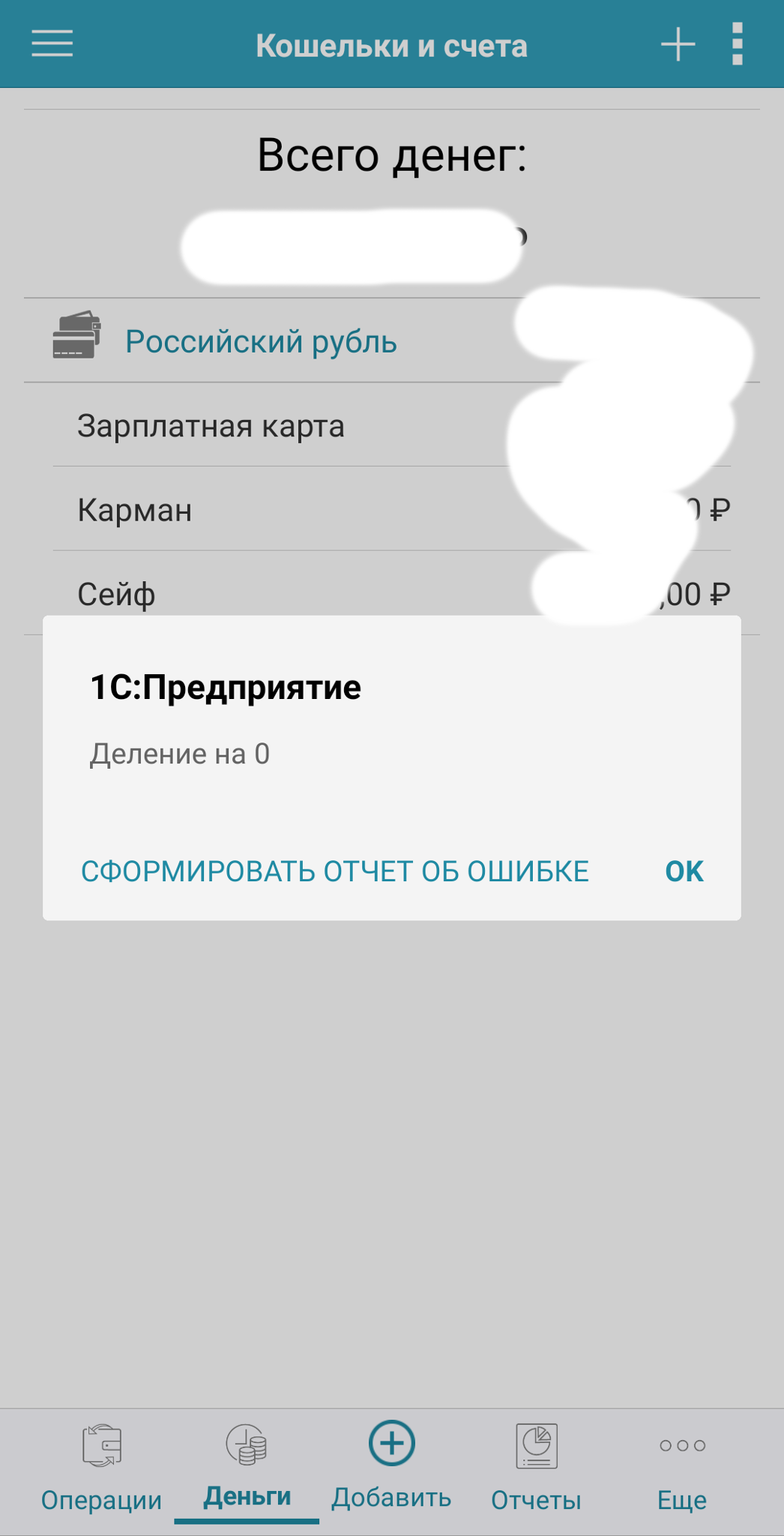Open the three-dot overflow menu
Viewport: 784px width, 1536px height.
[x=738, y=44]
